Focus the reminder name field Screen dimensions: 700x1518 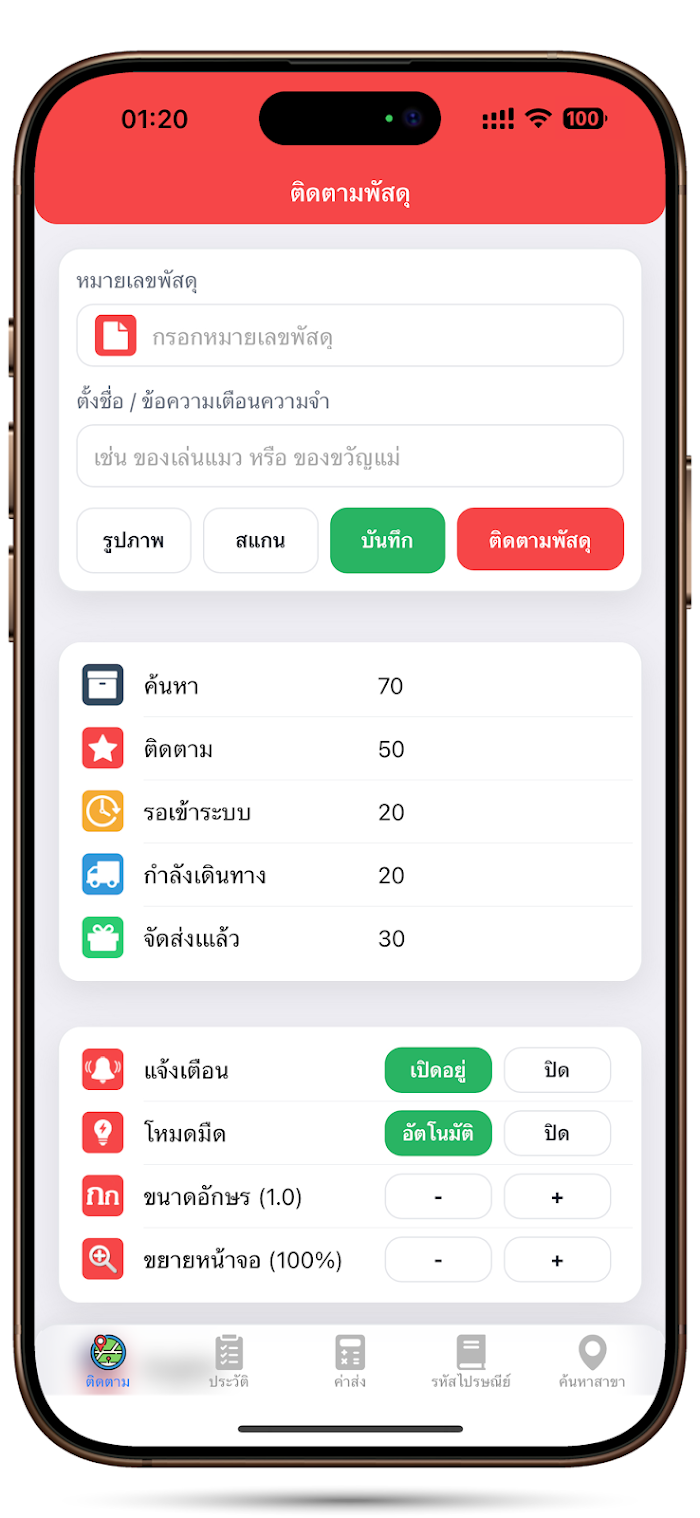[x=350, y=457]
